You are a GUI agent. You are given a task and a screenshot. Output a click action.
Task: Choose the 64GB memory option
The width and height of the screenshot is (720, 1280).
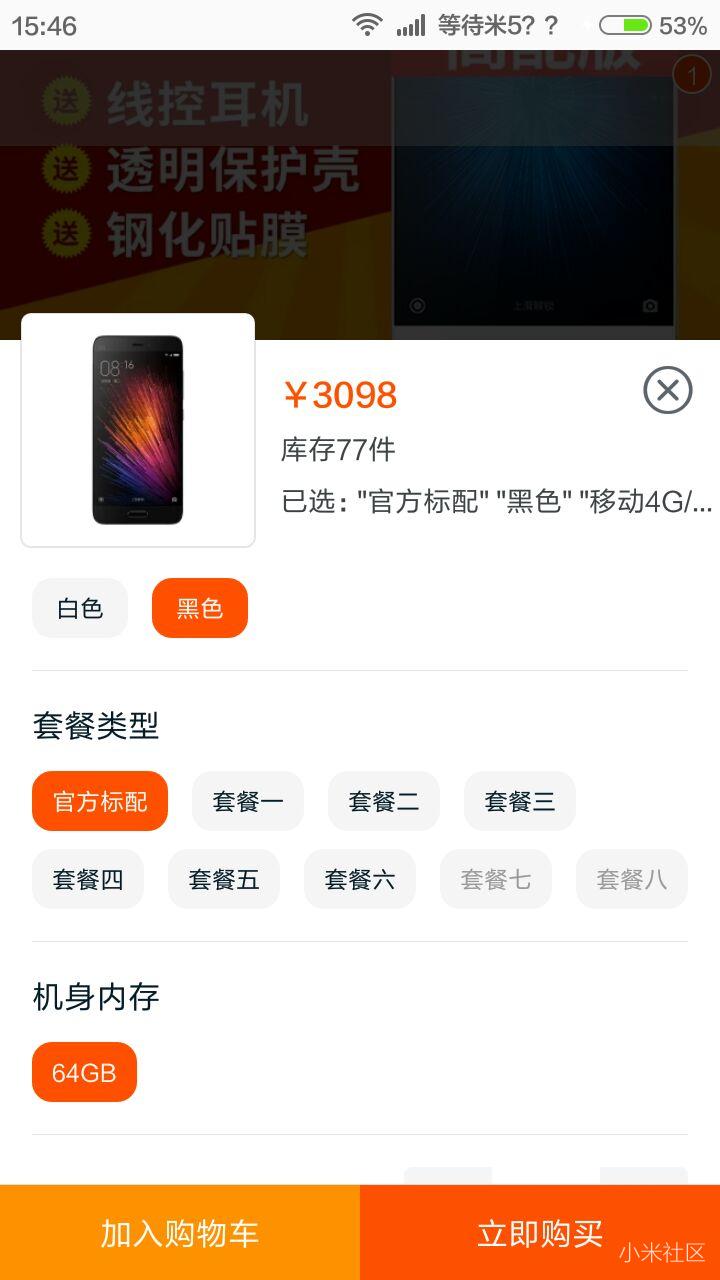coord(84,1071)
